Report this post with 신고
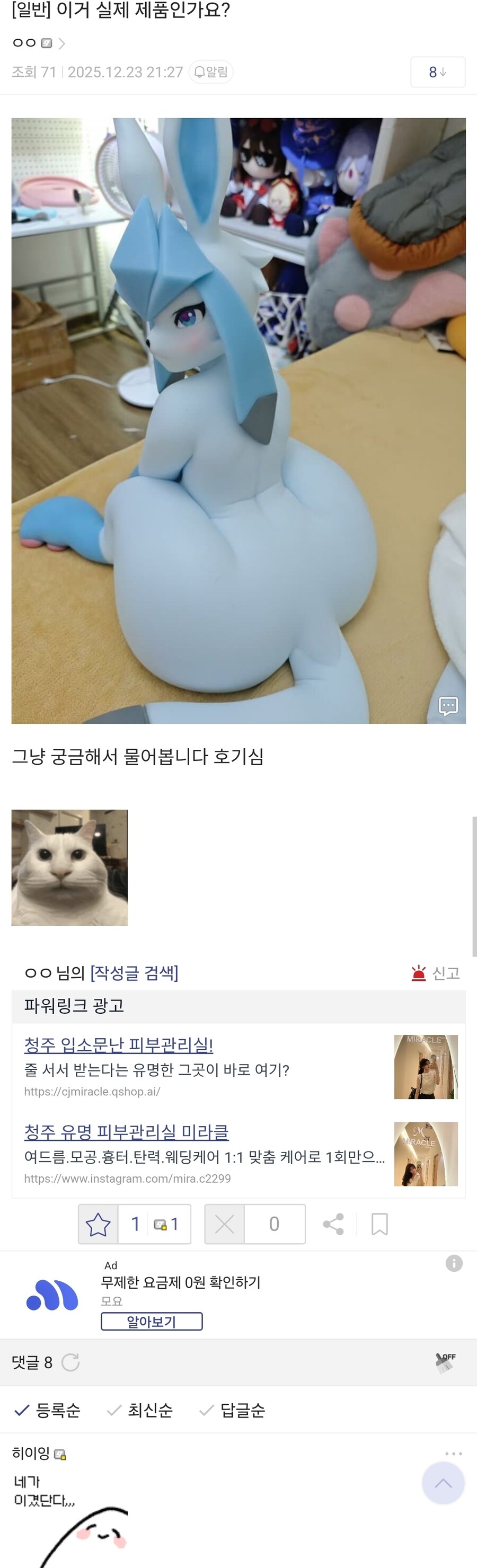This screenshot has width=477, height=1568. [x=436, y=973]
